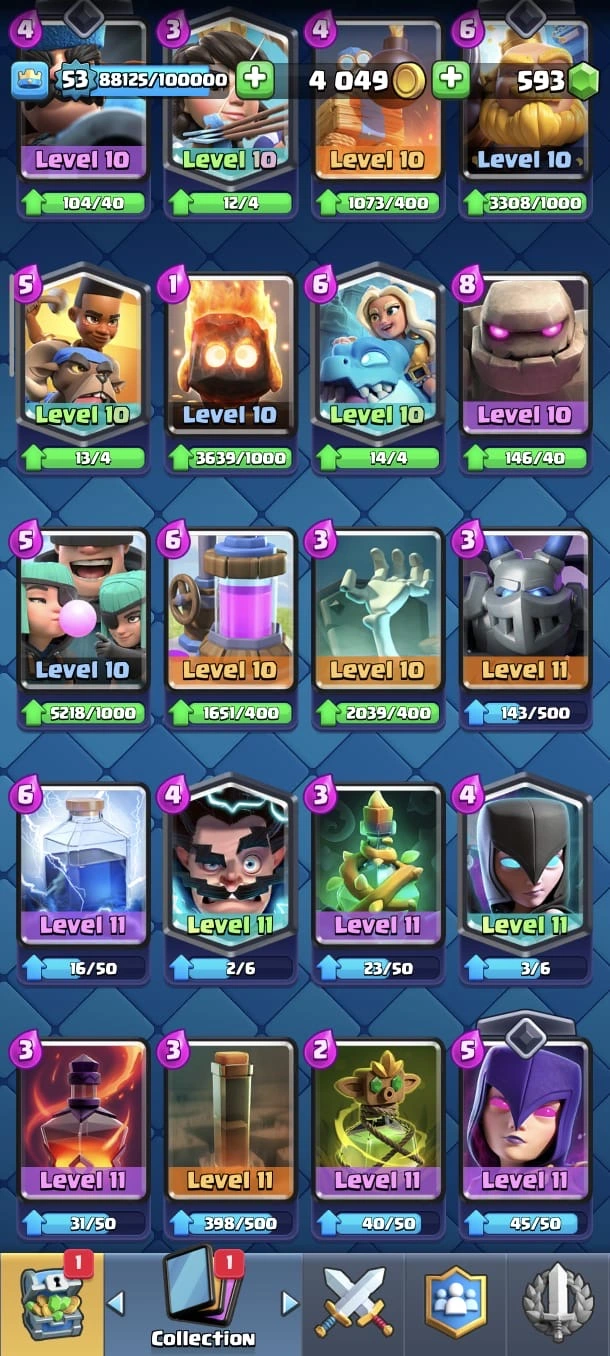The width and height of the screenshot is (610, 1356).
Task: Tap the plus button next to the experience bar
Action: (255, 79)
